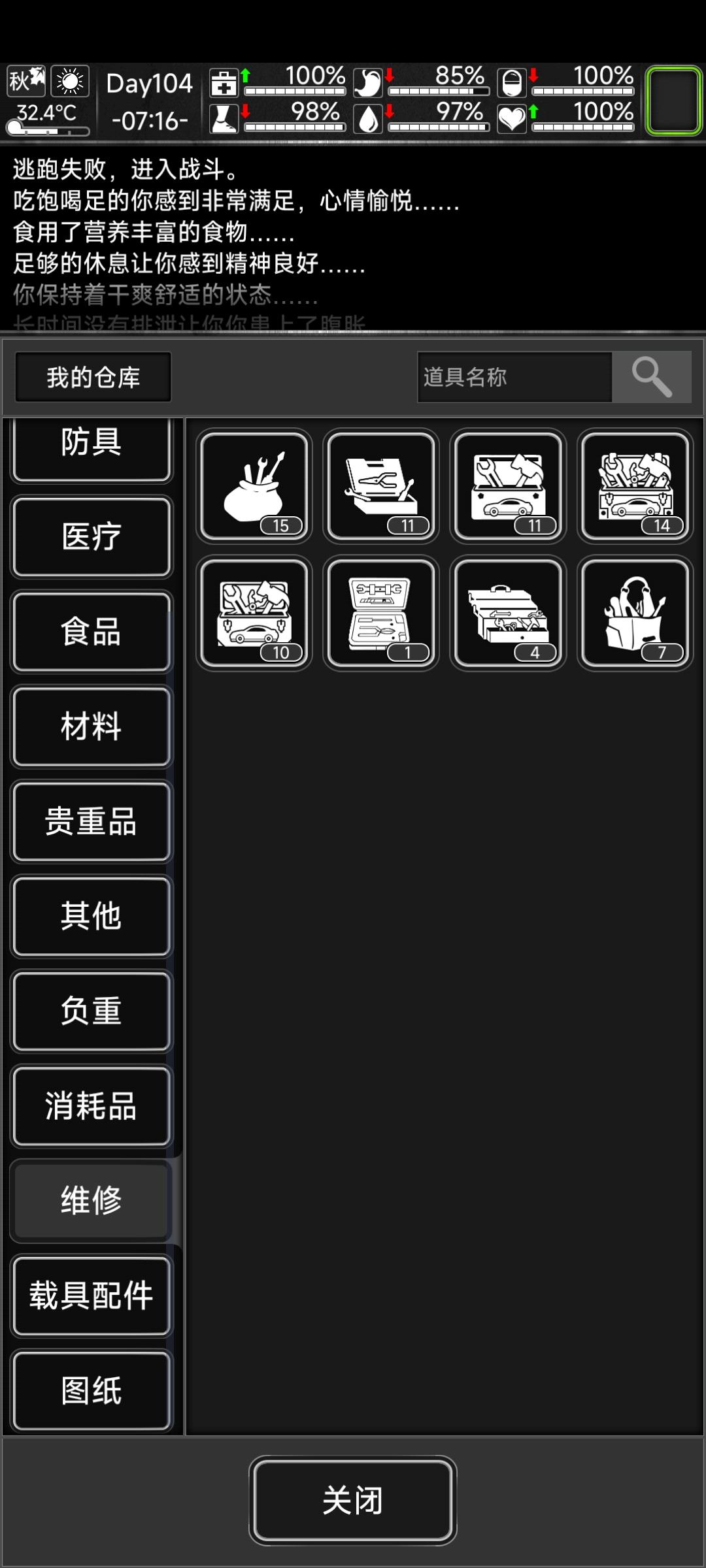Open the pliers toolbox item showing 11

(x=380, y=486)
